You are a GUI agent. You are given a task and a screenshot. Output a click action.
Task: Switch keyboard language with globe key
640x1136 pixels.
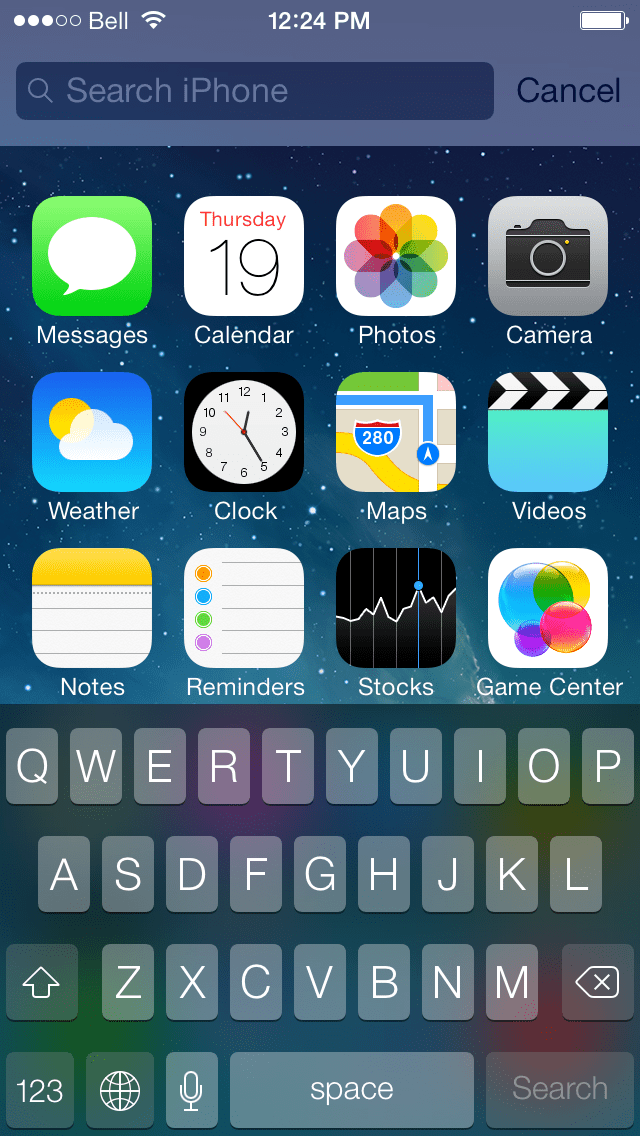(120, 1090)
